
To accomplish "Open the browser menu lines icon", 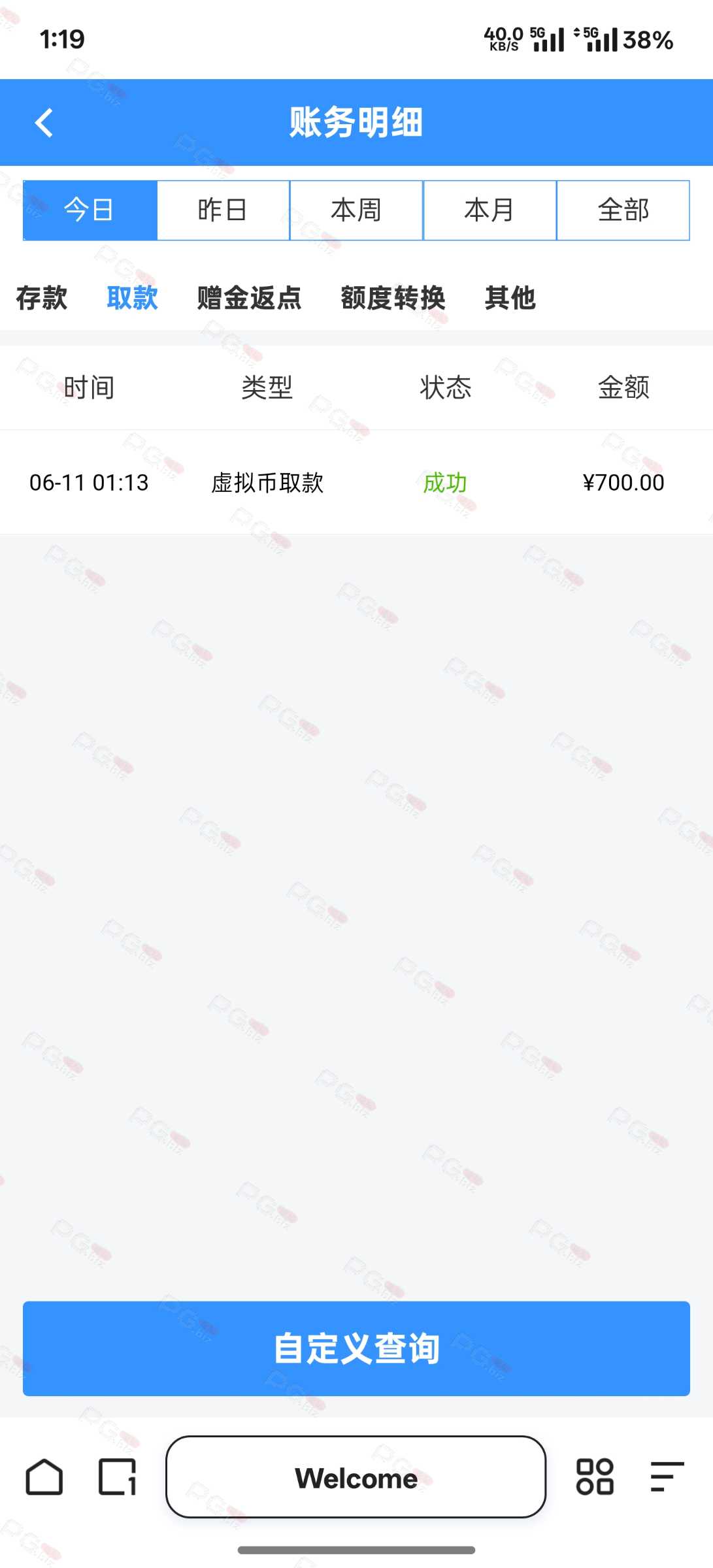I will (667, 1477).
